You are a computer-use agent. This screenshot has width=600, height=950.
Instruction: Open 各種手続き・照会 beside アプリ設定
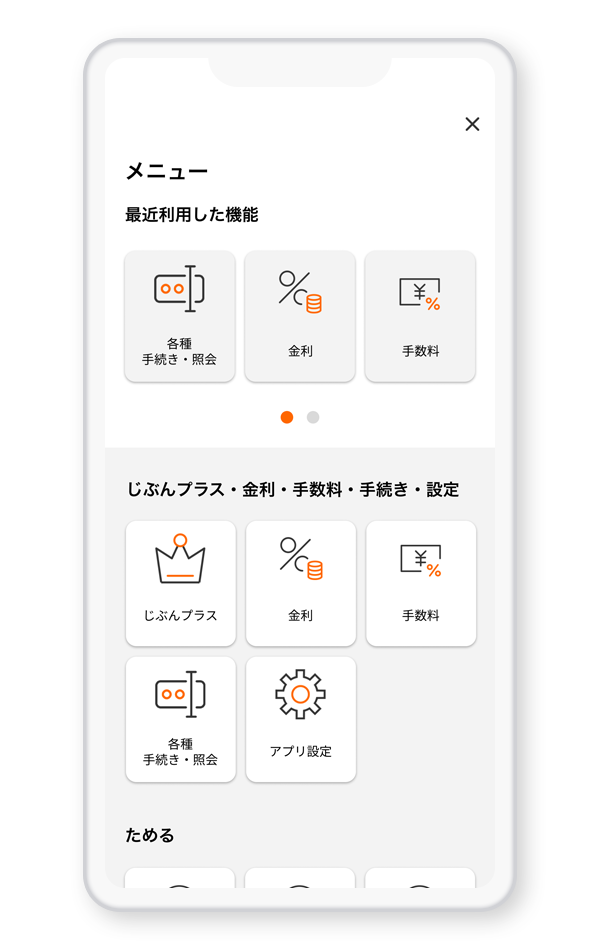point(181,719)
